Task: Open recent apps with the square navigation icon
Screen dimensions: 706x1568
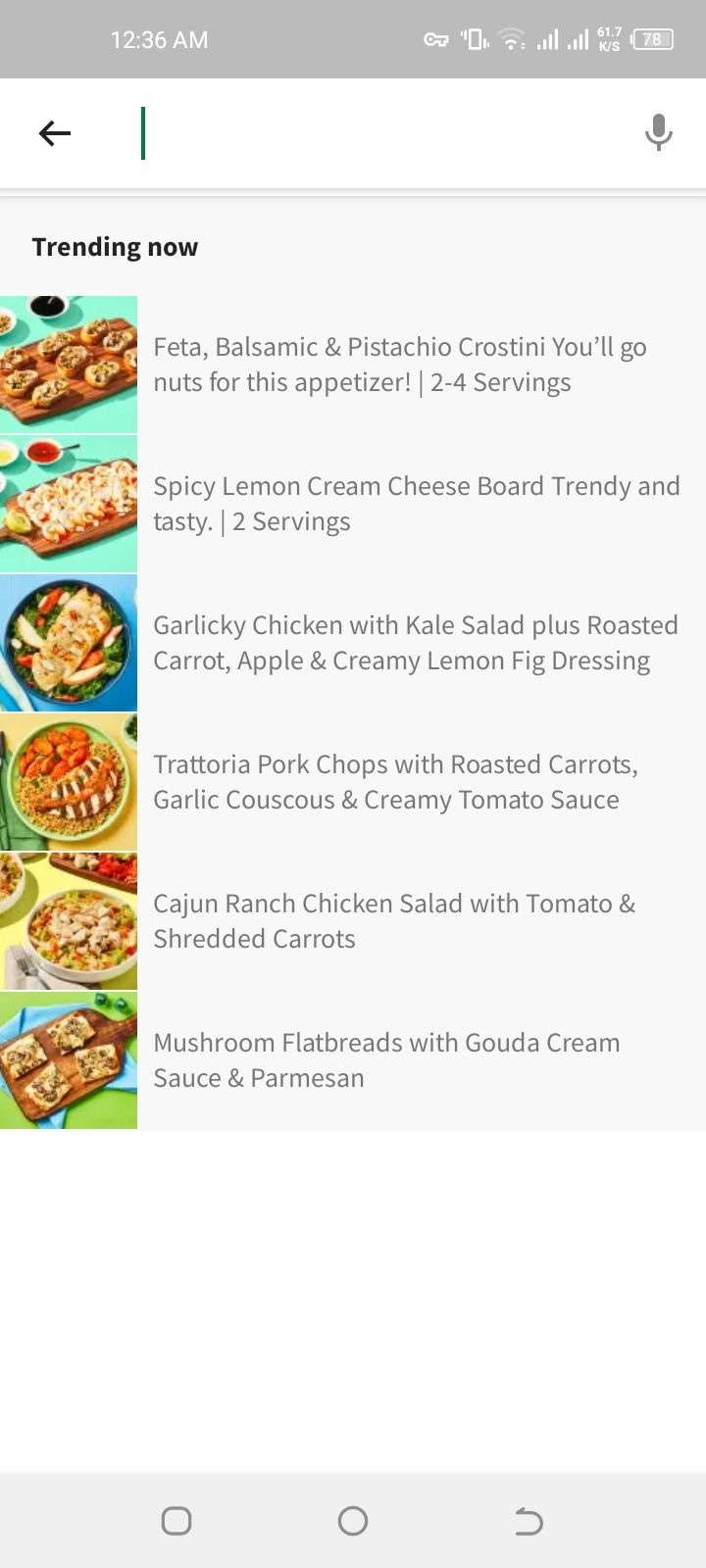Action: (176, 1520)
